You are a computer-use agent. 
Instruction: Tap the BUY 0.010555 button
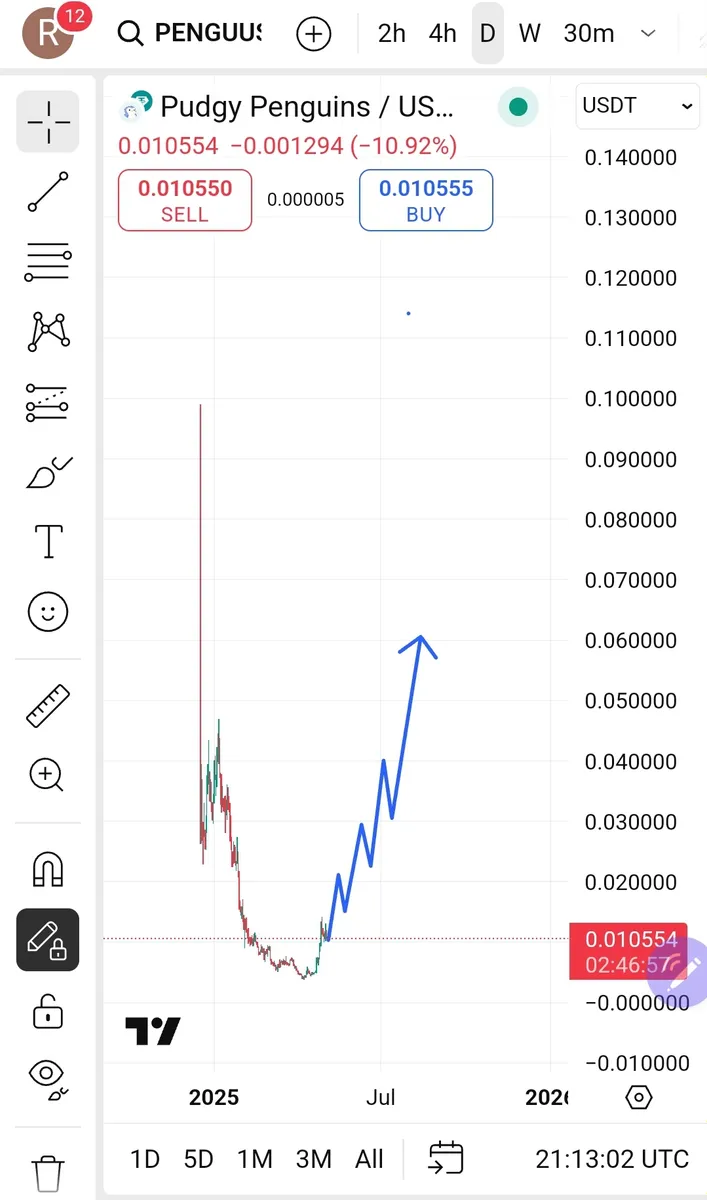pos(426,200)
